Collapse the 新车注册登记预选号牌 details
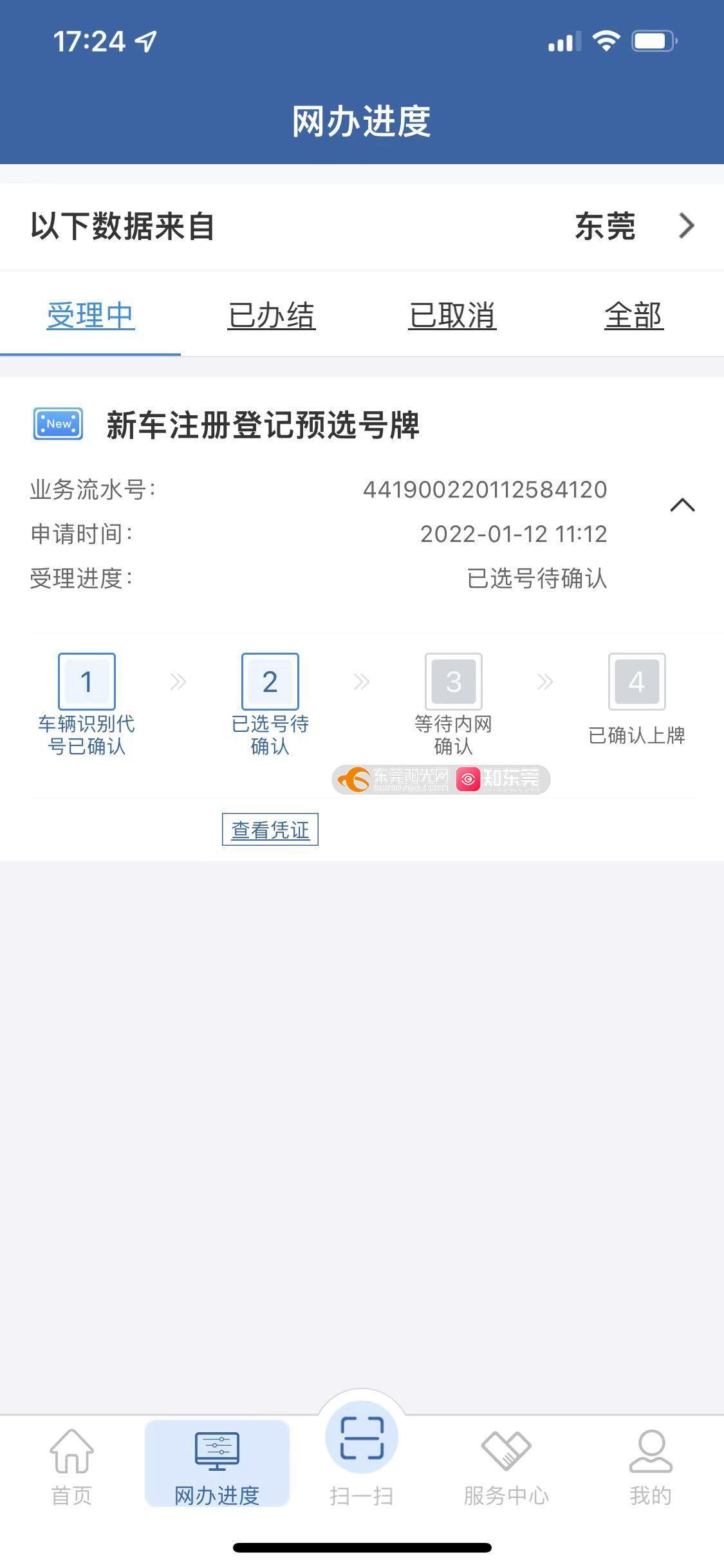This screenshot has height=1568, width=724. pyautogui.click(x=682, y=505)
